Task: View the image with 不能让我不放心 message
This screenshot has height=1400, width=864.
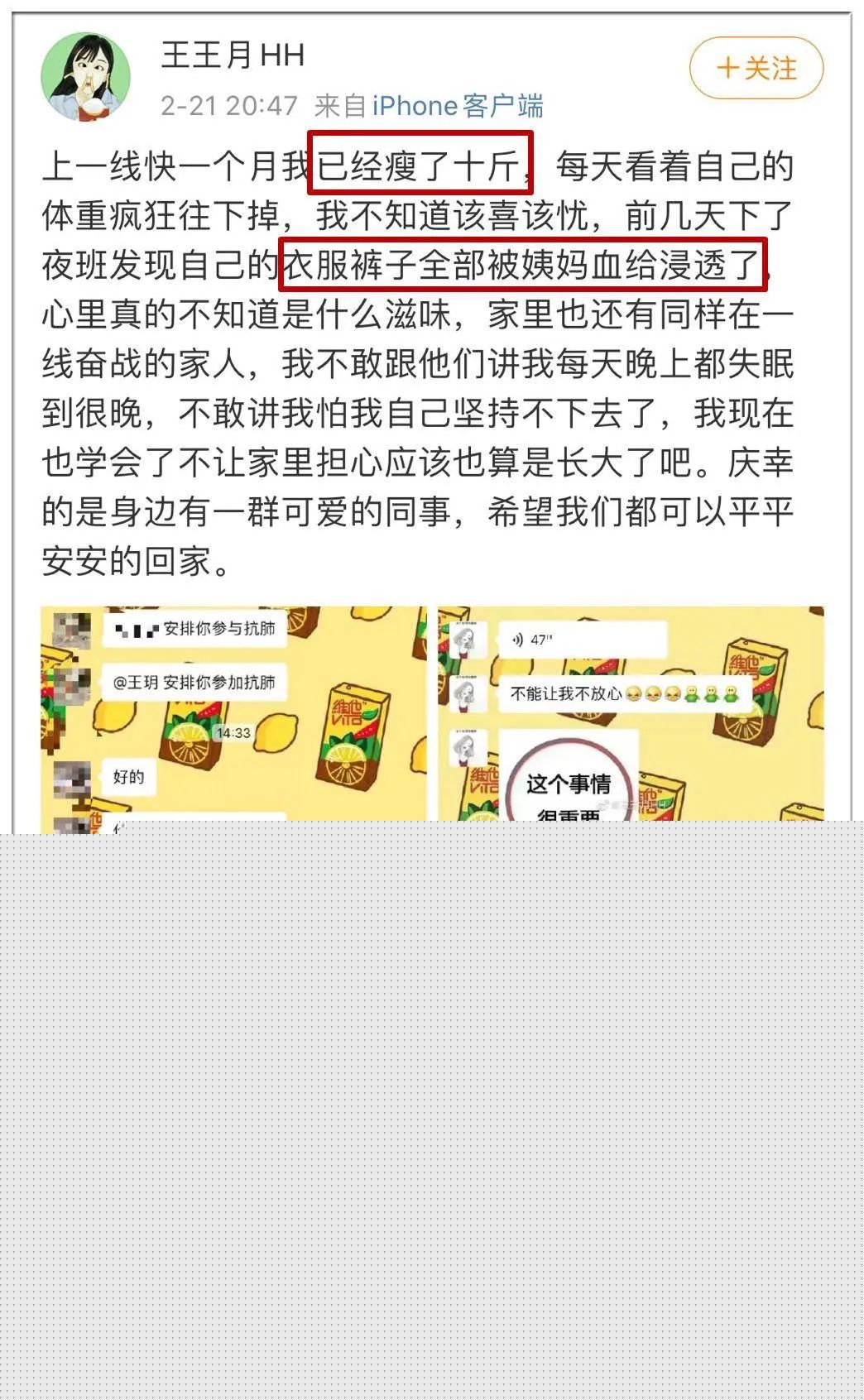Action: click(631, 713)
